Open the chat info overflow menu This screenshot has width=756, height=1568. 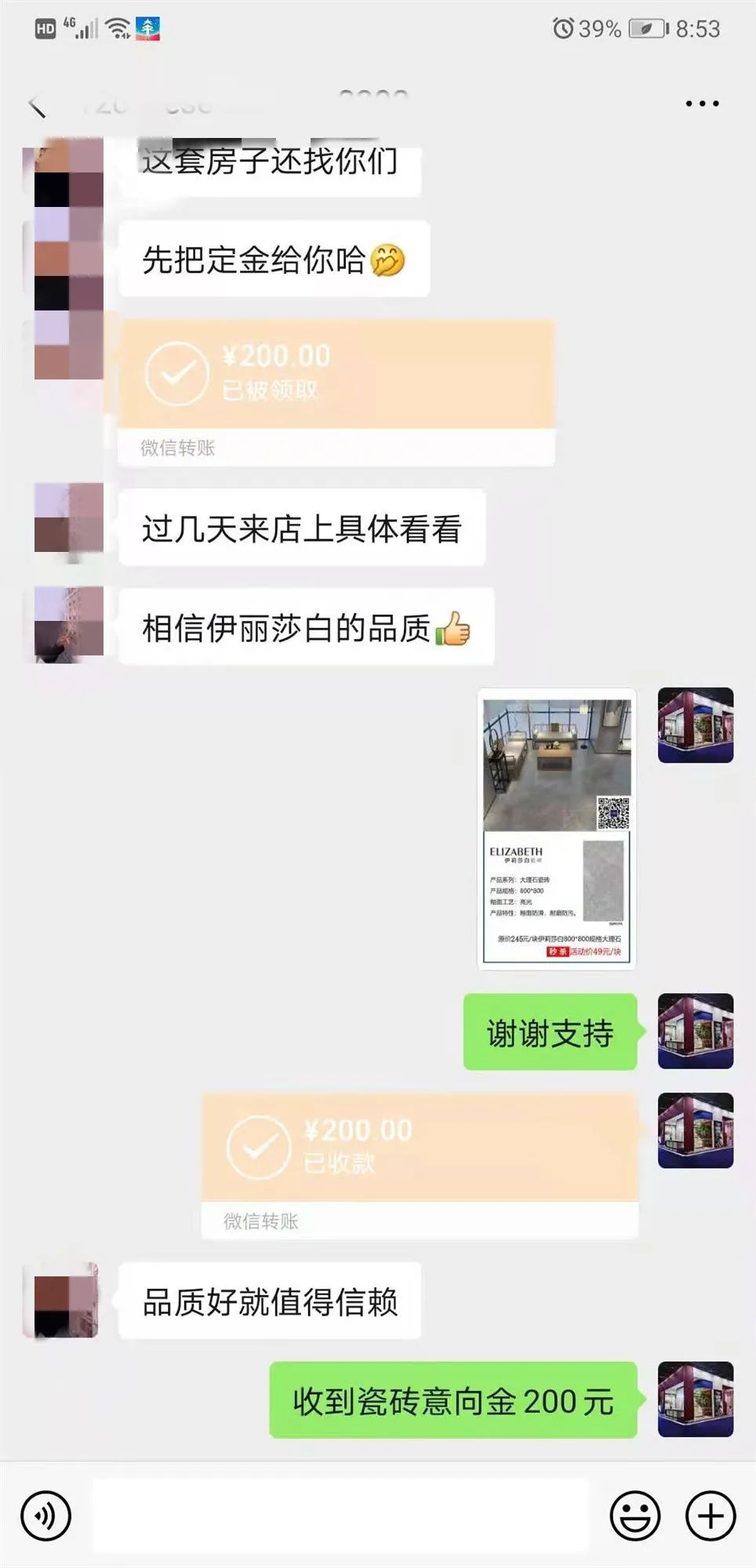point(701,103)
